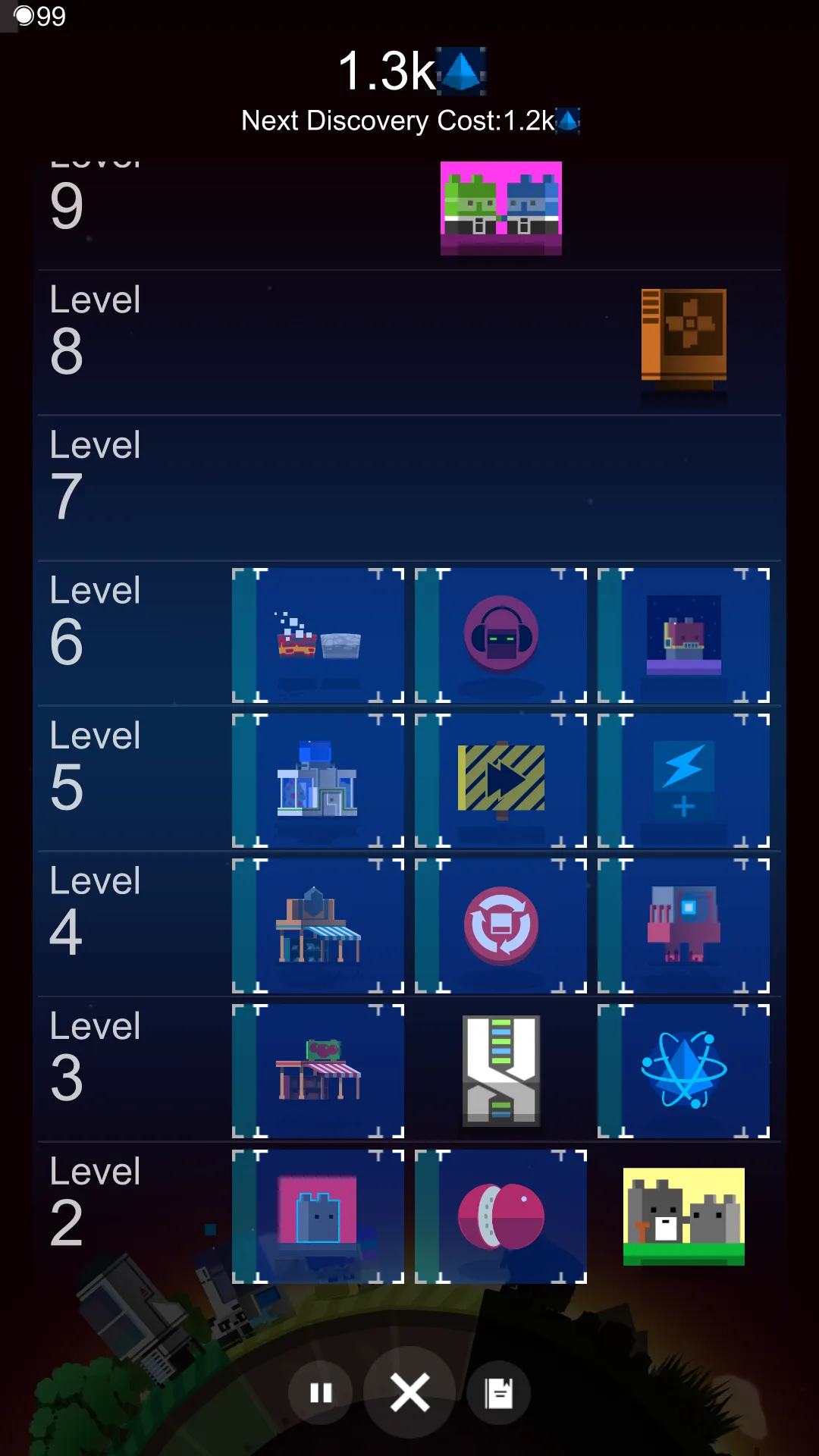Screen dimensions: 819x1456
Task: Select the atom discovery in Level 3
Action: coord(682,1069)
